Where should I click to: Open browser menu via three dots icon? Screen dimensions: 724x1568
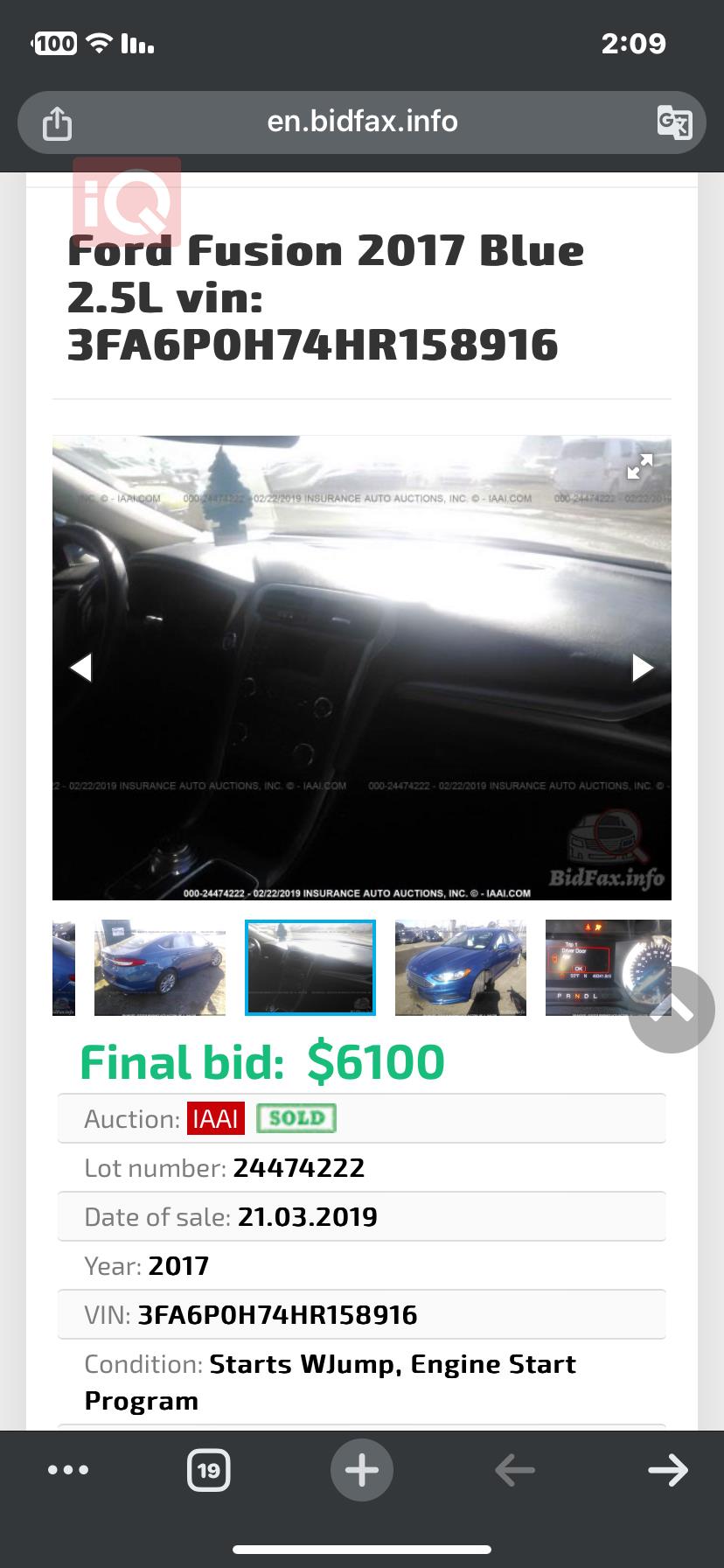(x=68, y=1470)
